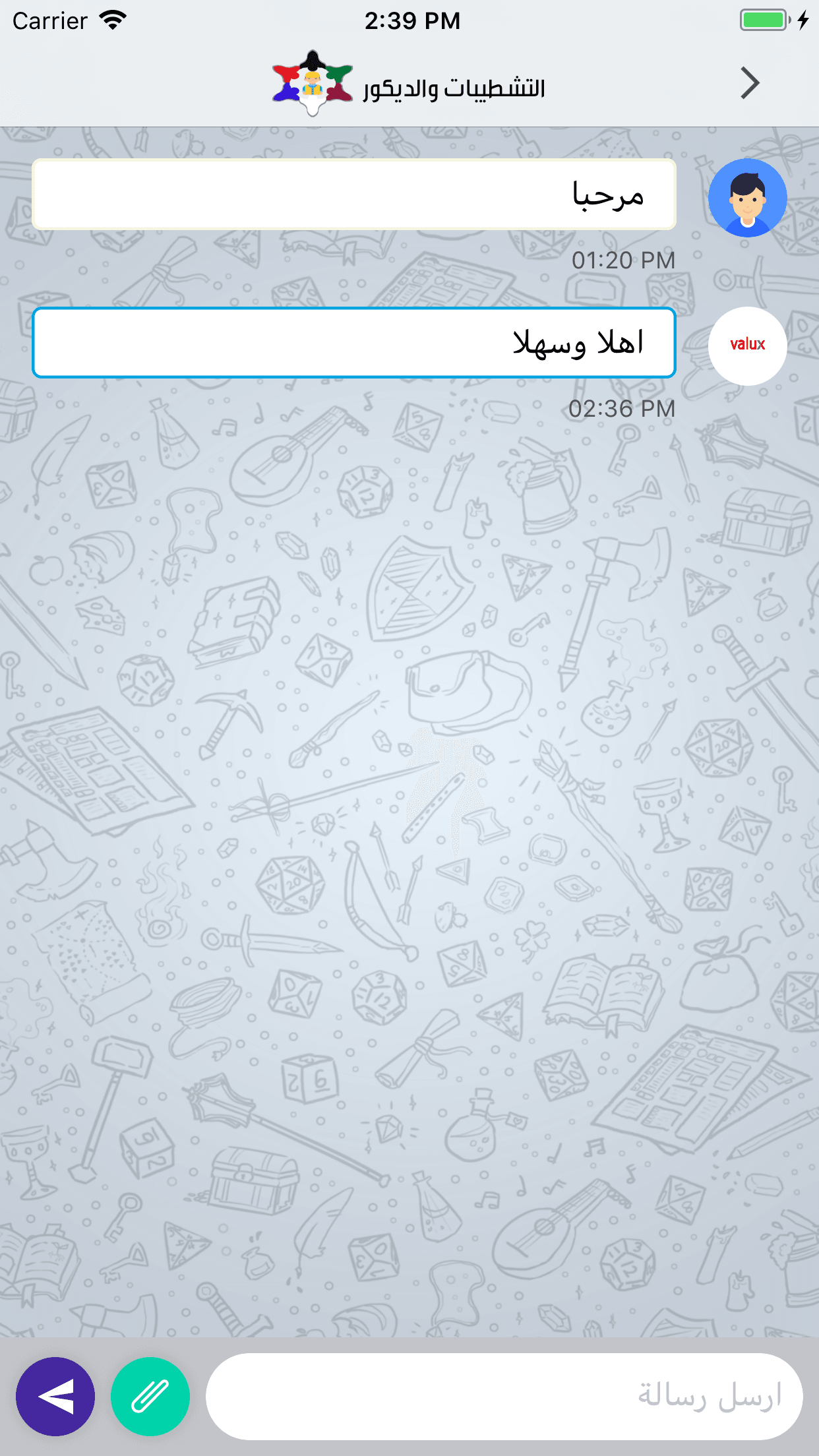Attach a file using the paperclip button

(x=150, y=1396)
